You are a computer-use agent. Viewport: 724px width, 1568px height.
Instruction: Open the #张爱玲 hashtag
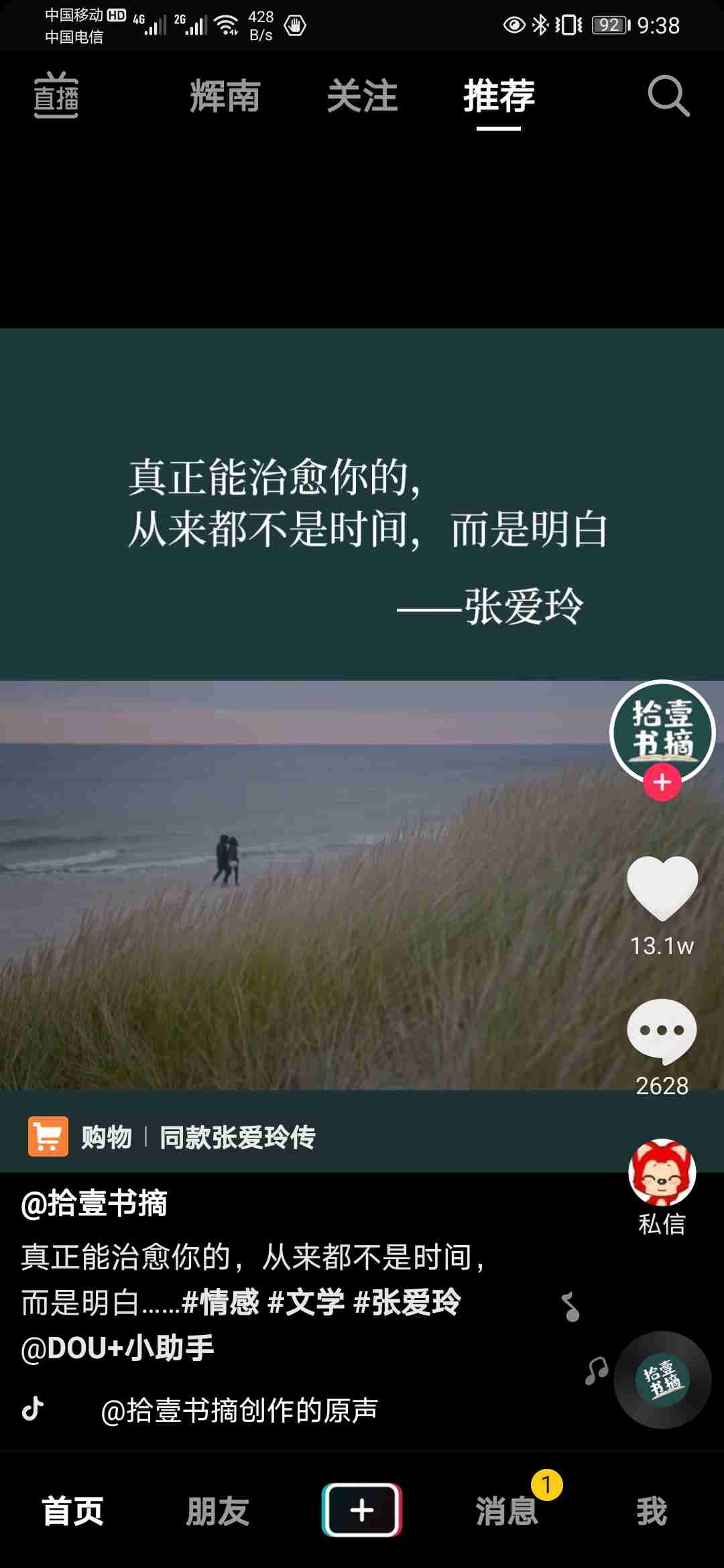pyautogui.click(x=407, y=1302)
